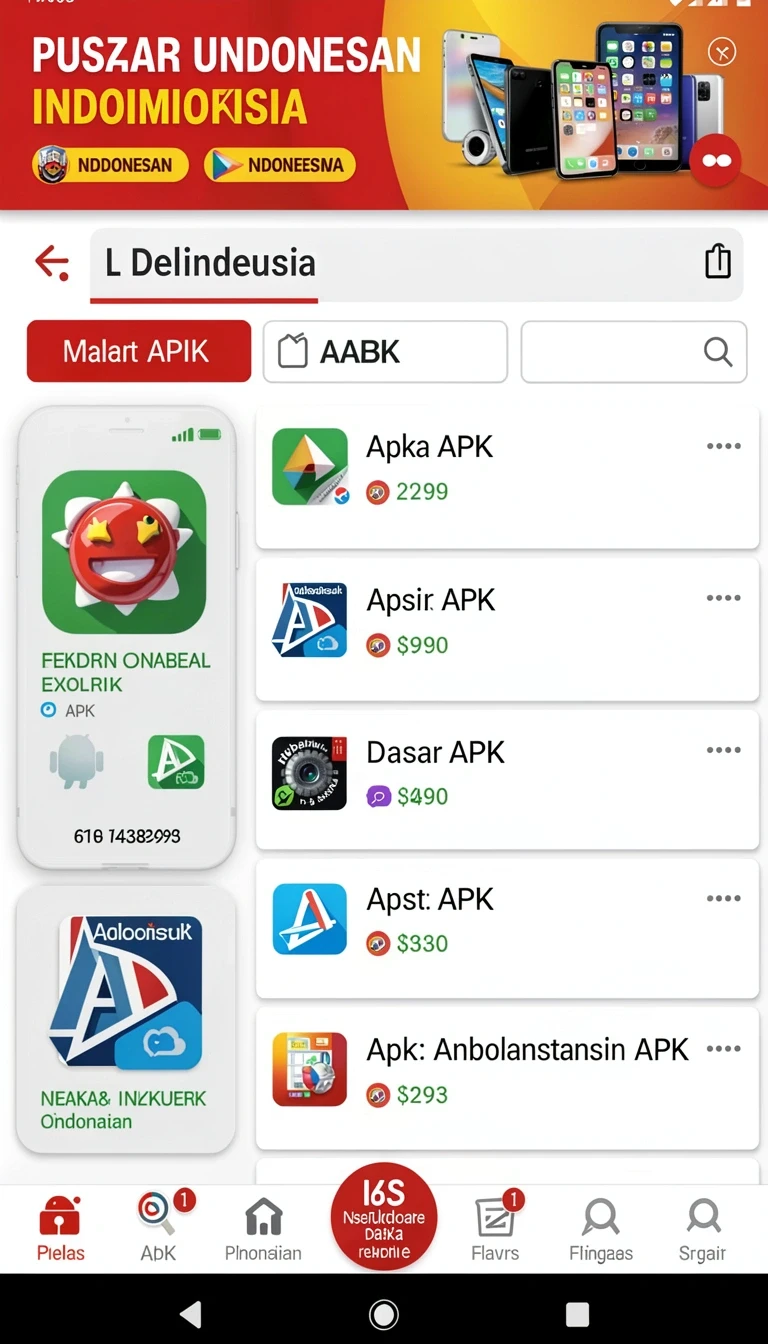Image resolution: width=768 pixels, height=1344 pixels.
Task: Tap the share icon in the search bar
Action: coord(718,262)
